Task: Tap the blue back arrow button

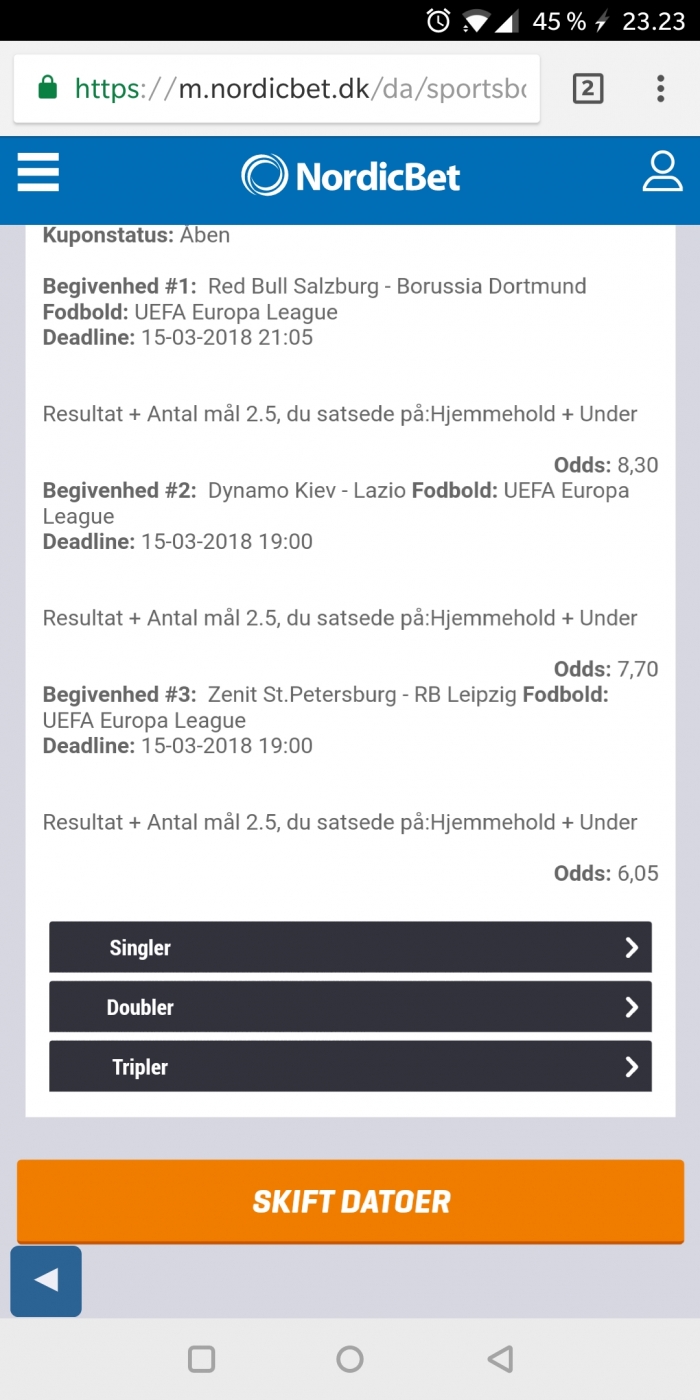Action: tap(46, 1281)
